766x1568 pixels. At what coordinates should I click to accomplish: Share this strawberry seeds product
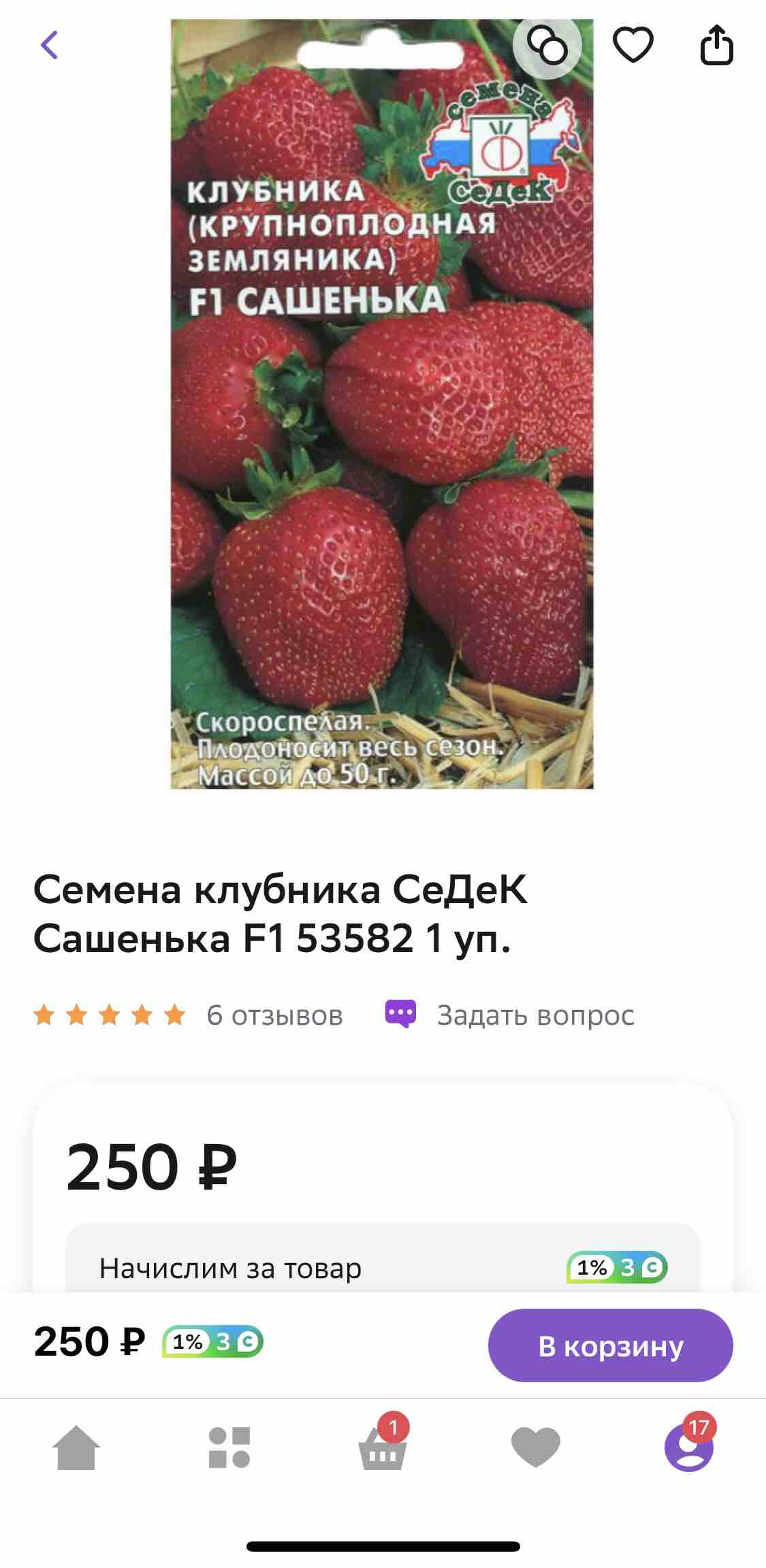pos(716,46)
